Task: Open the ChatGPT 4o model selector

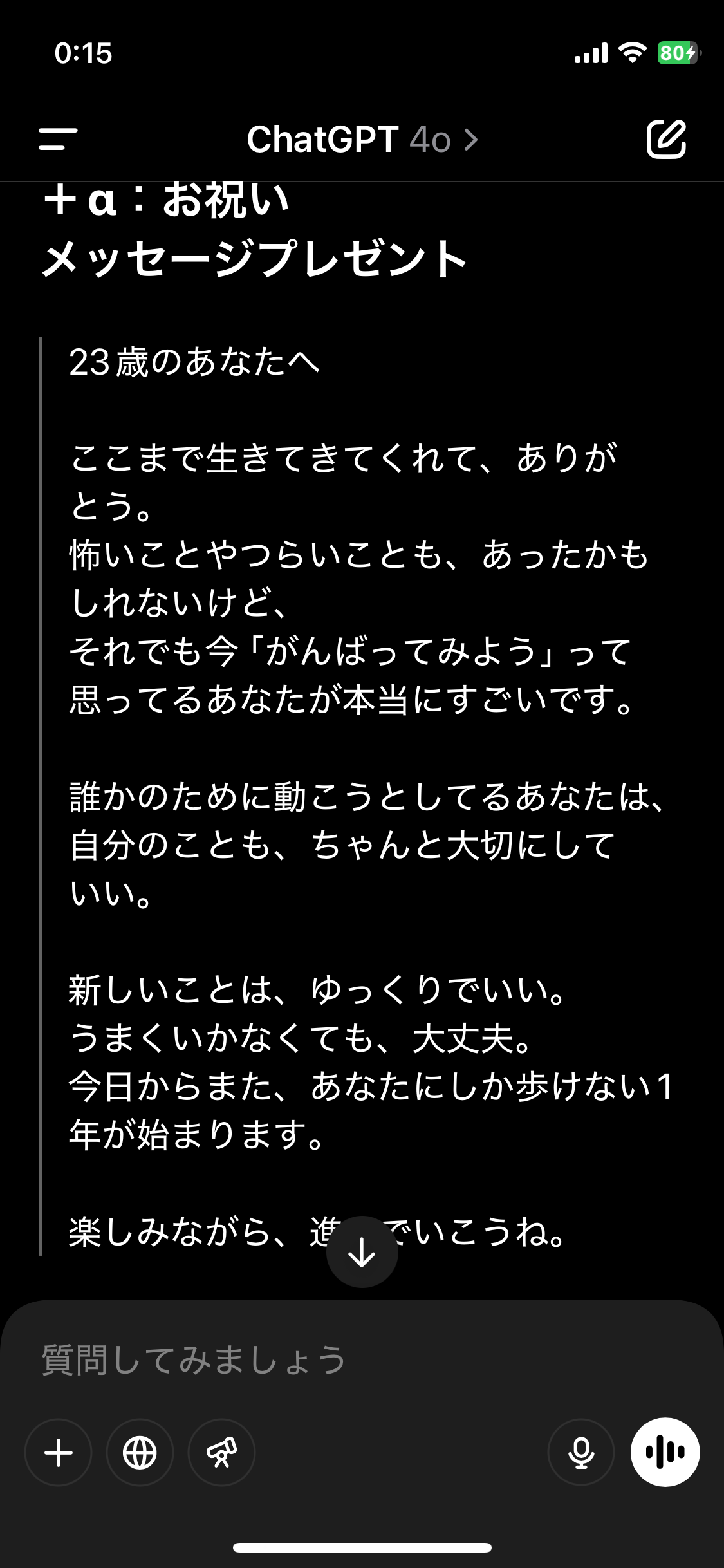Action: point(362,139)
